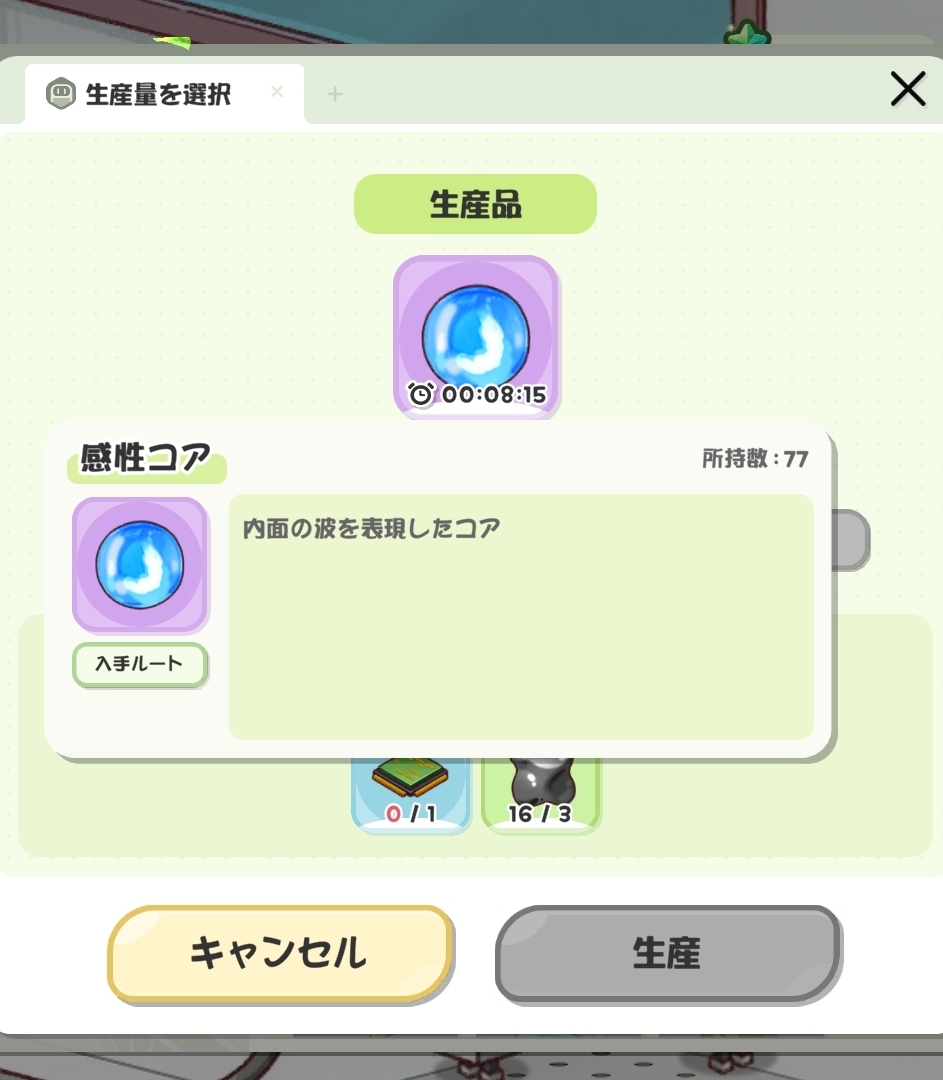This screenshot has width=943, height=1080.
Task: Add a new tab with the plus
Action: click(335, 94)
